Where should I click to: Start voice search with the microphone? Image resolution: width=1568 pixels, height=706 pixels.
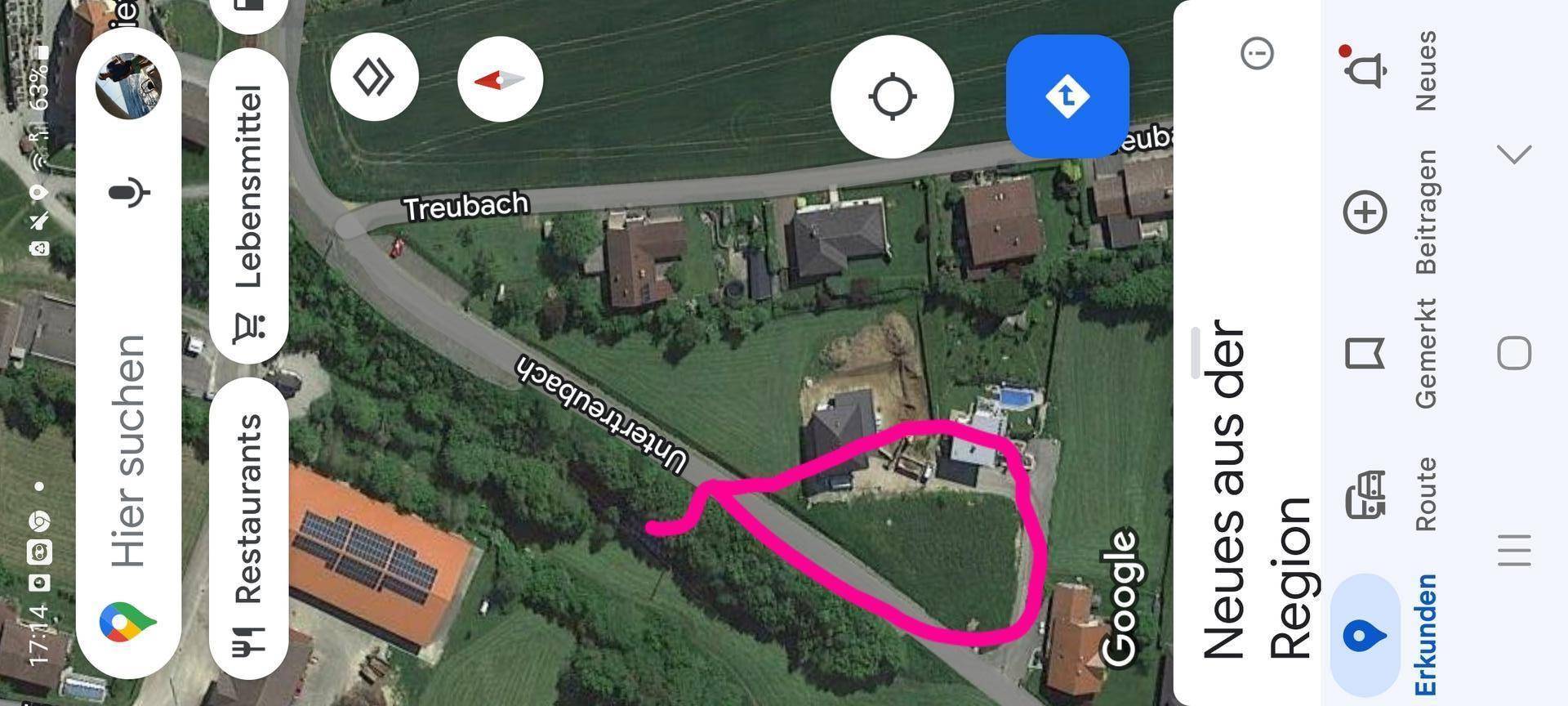pos(128,193)
